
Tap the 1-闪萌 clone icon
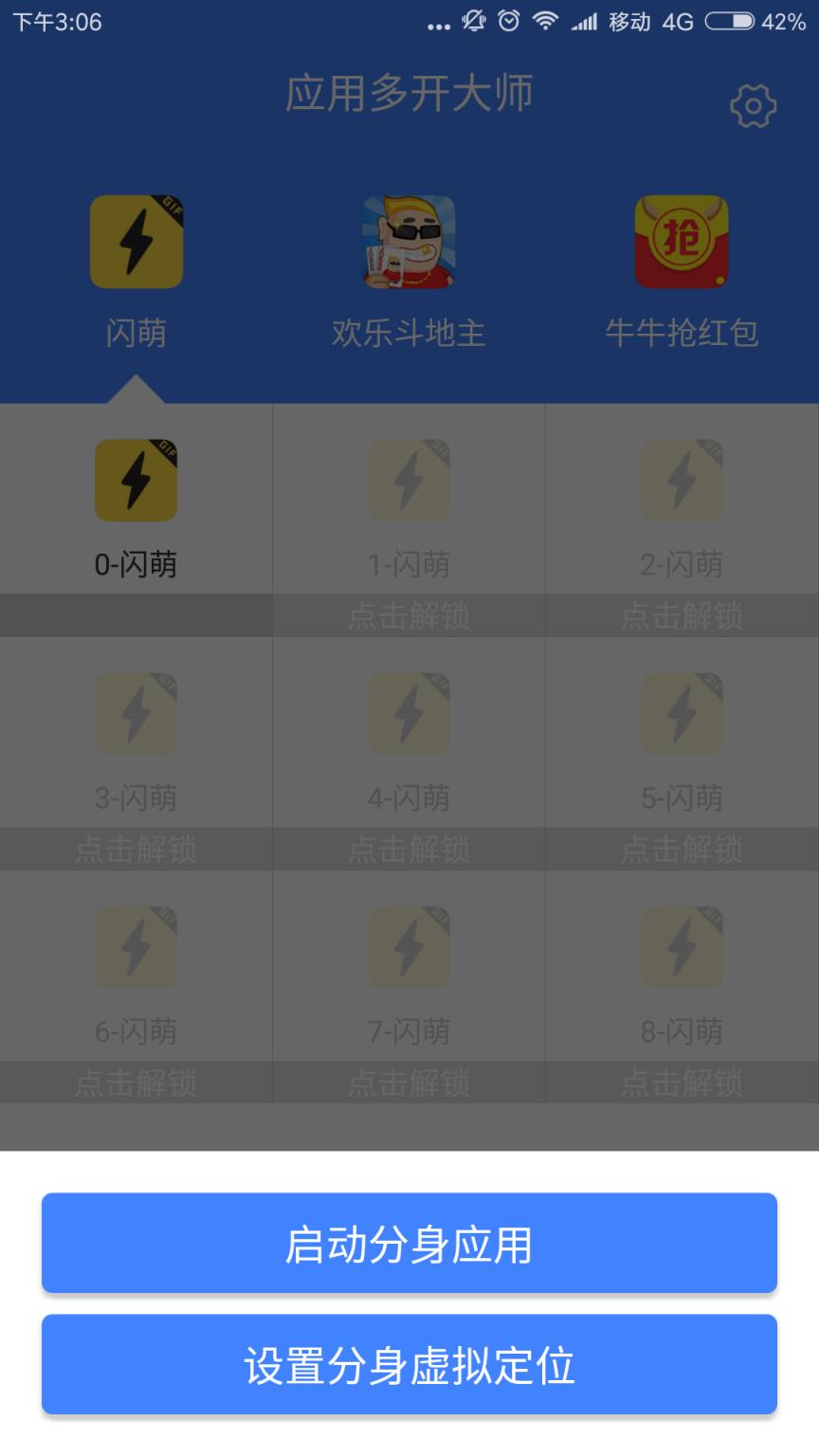(409, 481)
